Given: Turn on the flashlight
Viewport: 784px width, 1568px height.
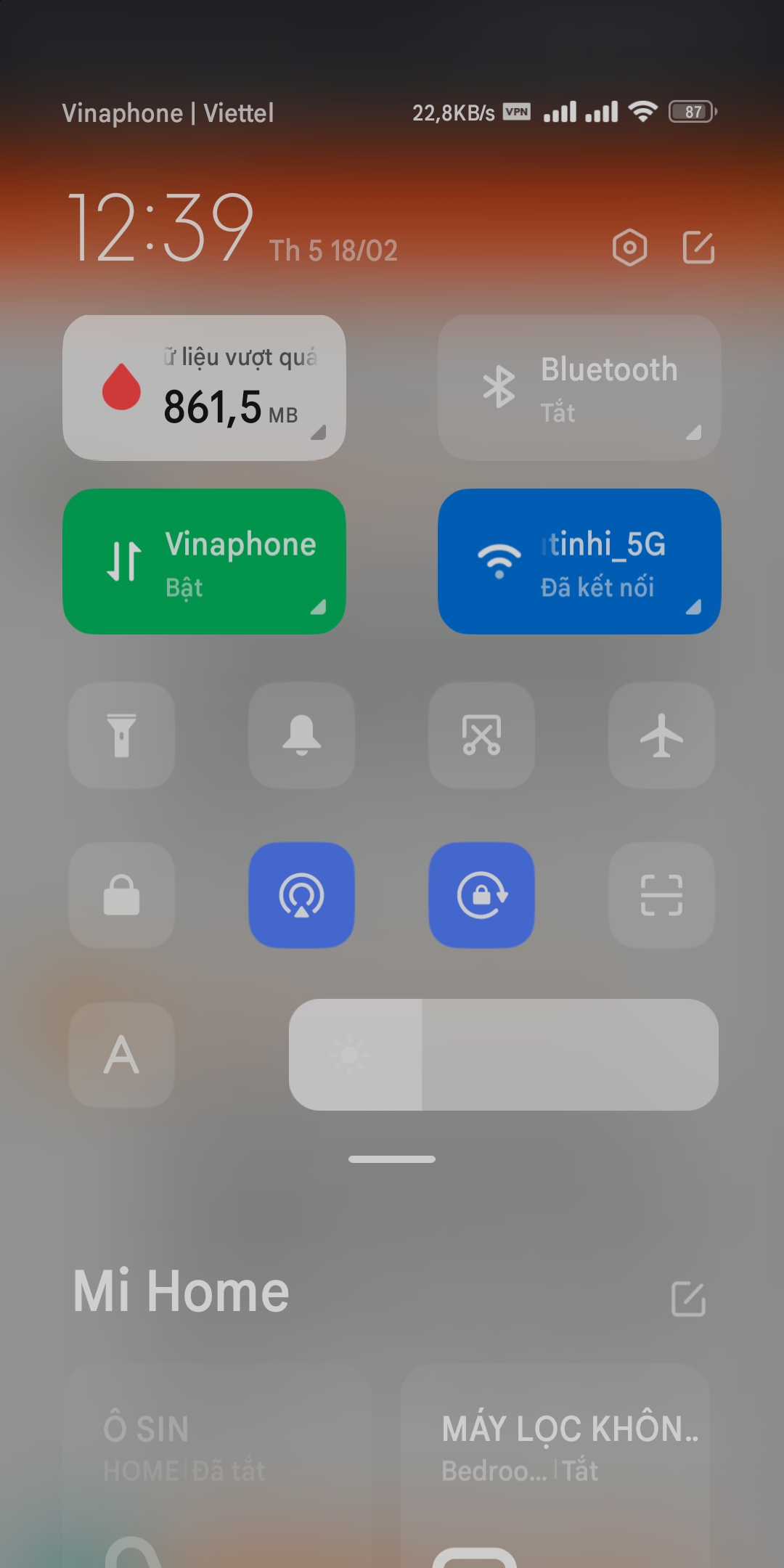Looking at the screenshot, I should click(x=122, y=735).
